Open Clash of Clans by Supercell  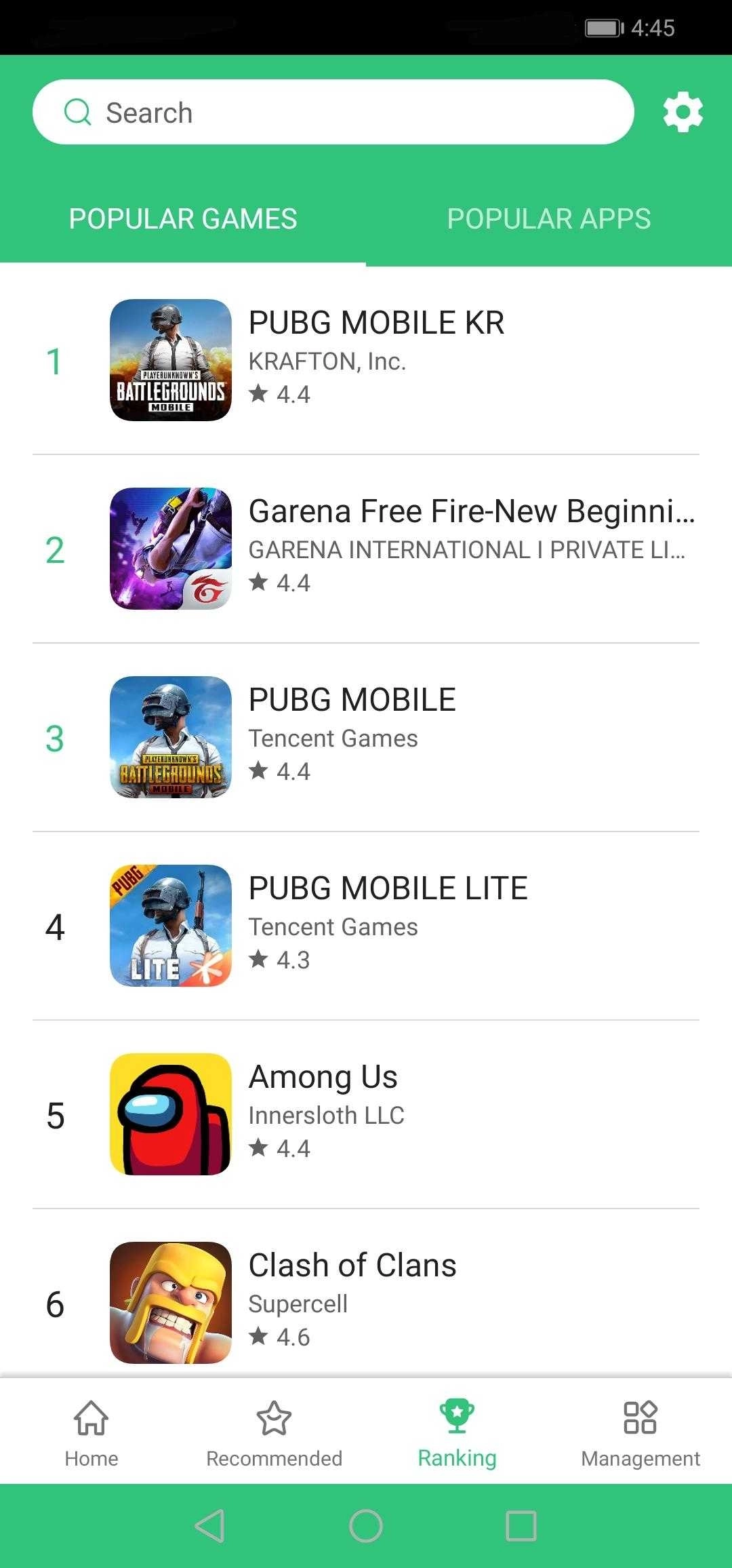tap(366, 1303)
